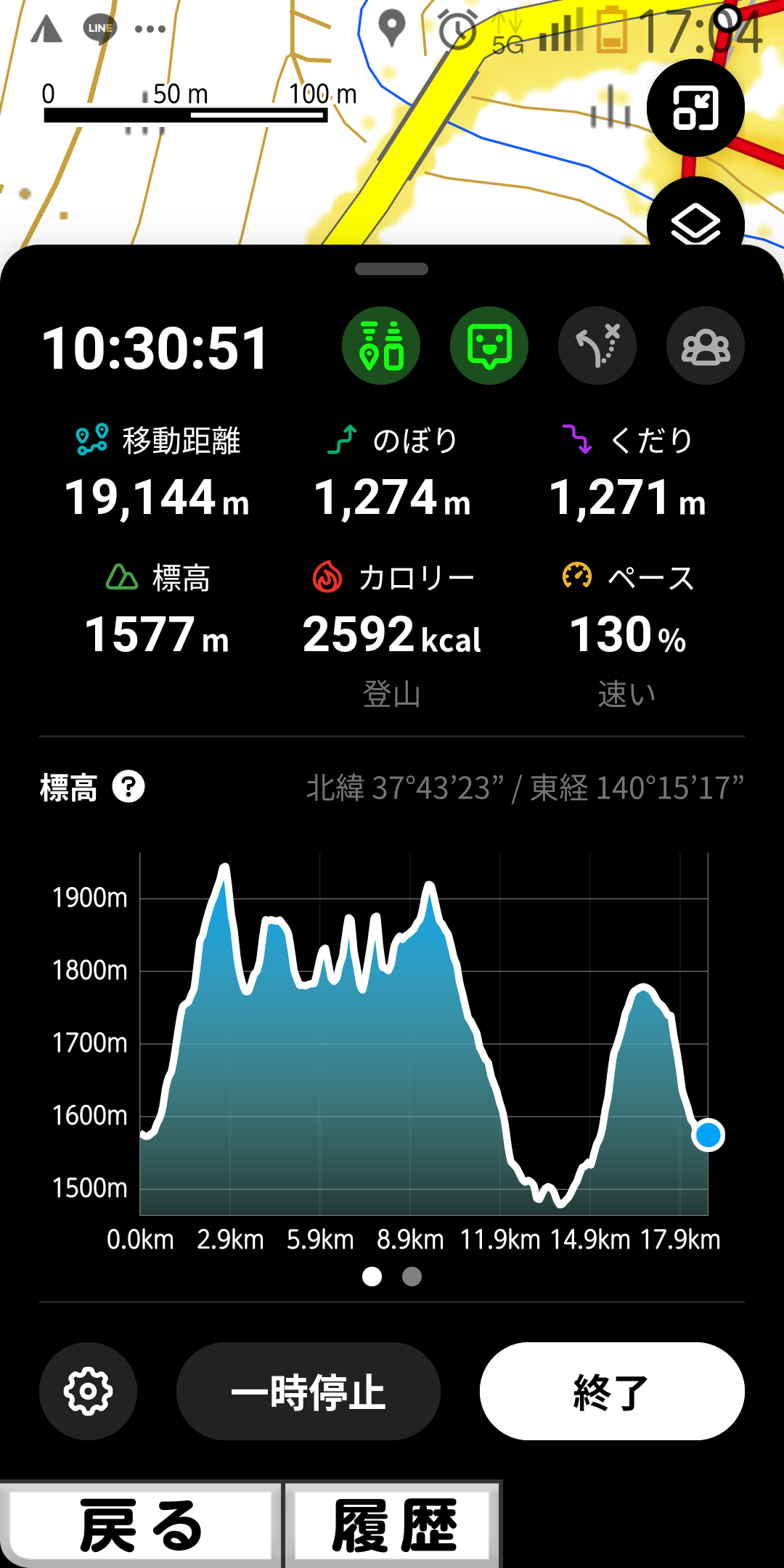Screen dimensions: 784x1568
Task: Open the green course and landmark icon
Action: [x=381, y=346]
